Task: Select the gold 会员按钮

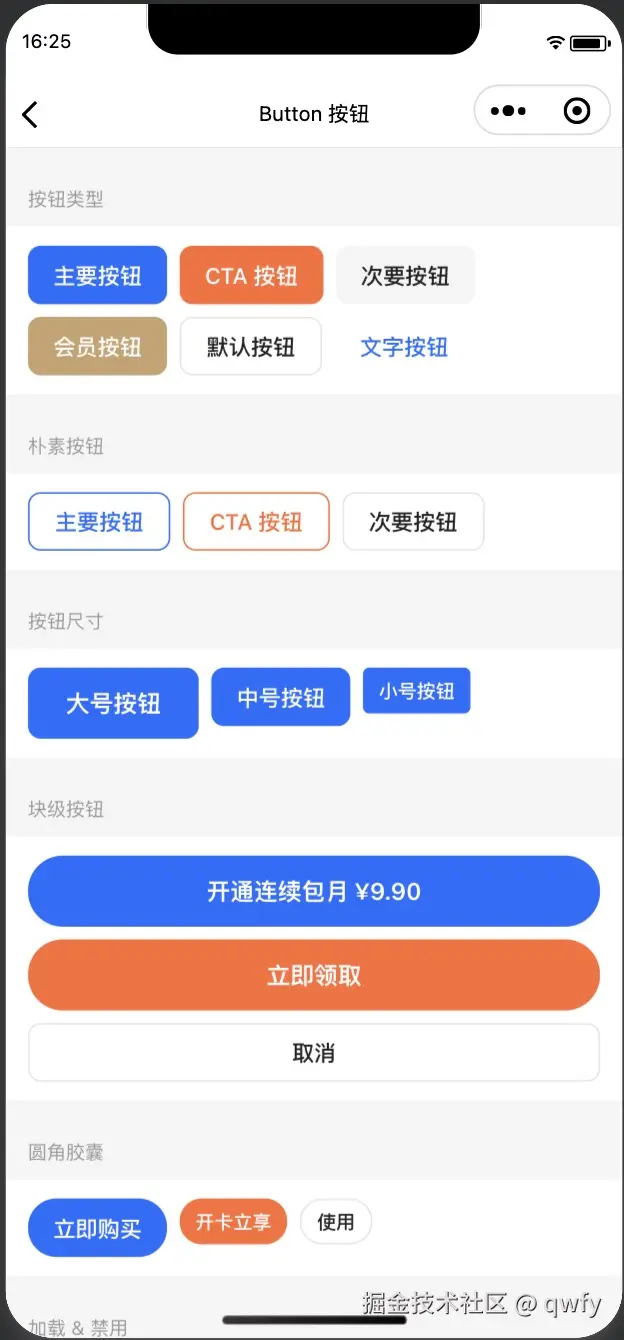Action: pyautogui.click(x=97, y=346)
